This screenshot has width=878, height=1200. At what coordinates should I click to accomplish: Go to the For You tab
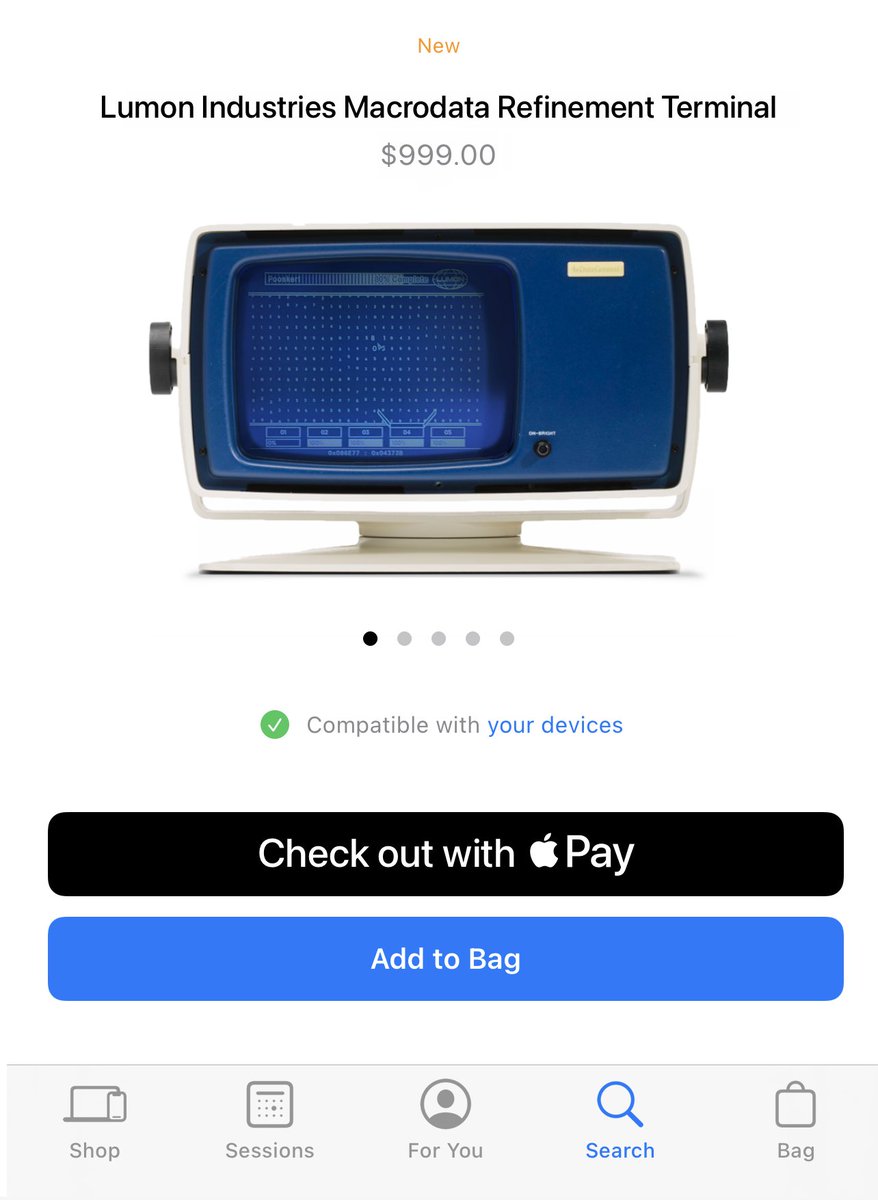pos(445,1122)
